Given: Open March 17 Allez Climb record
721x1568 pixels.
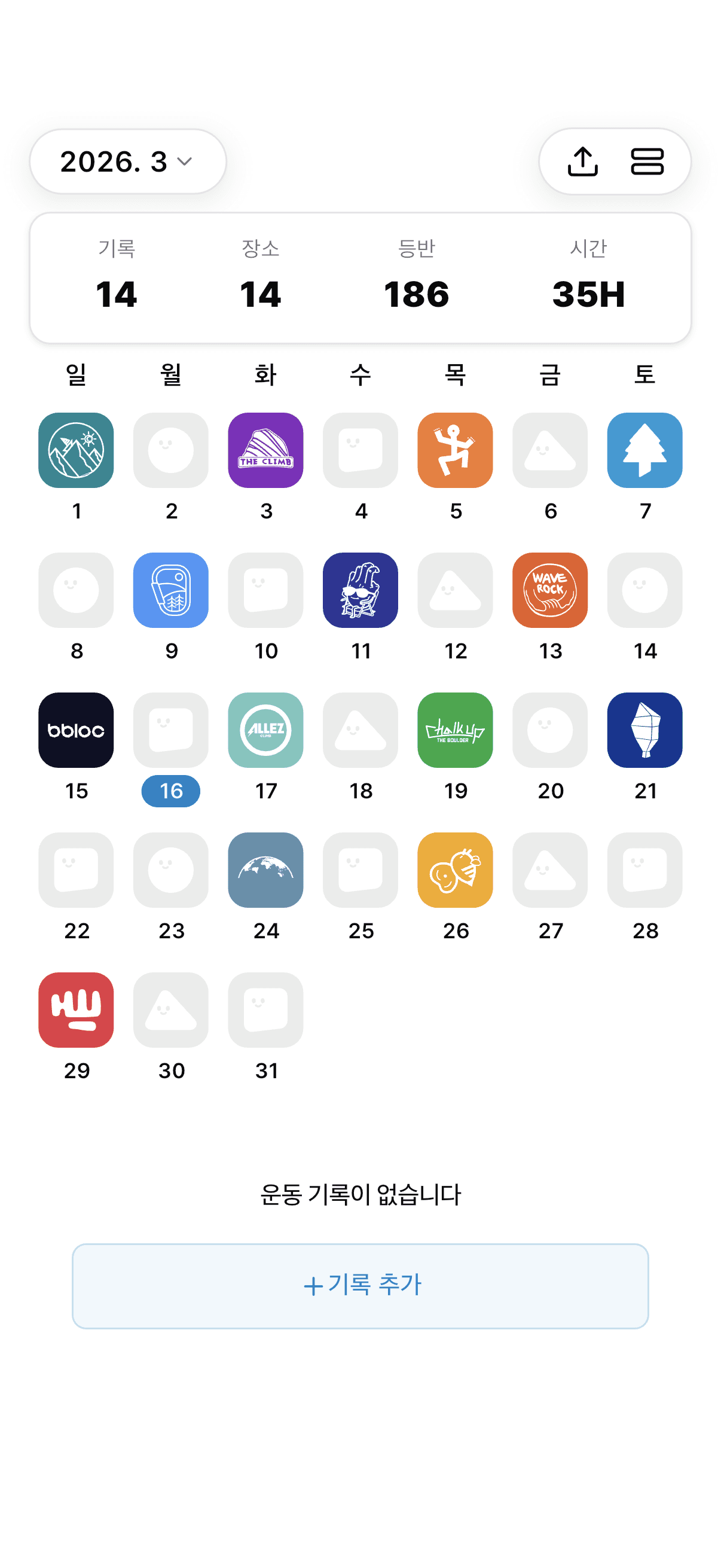Looking at the screenshot, I should 266,730.
